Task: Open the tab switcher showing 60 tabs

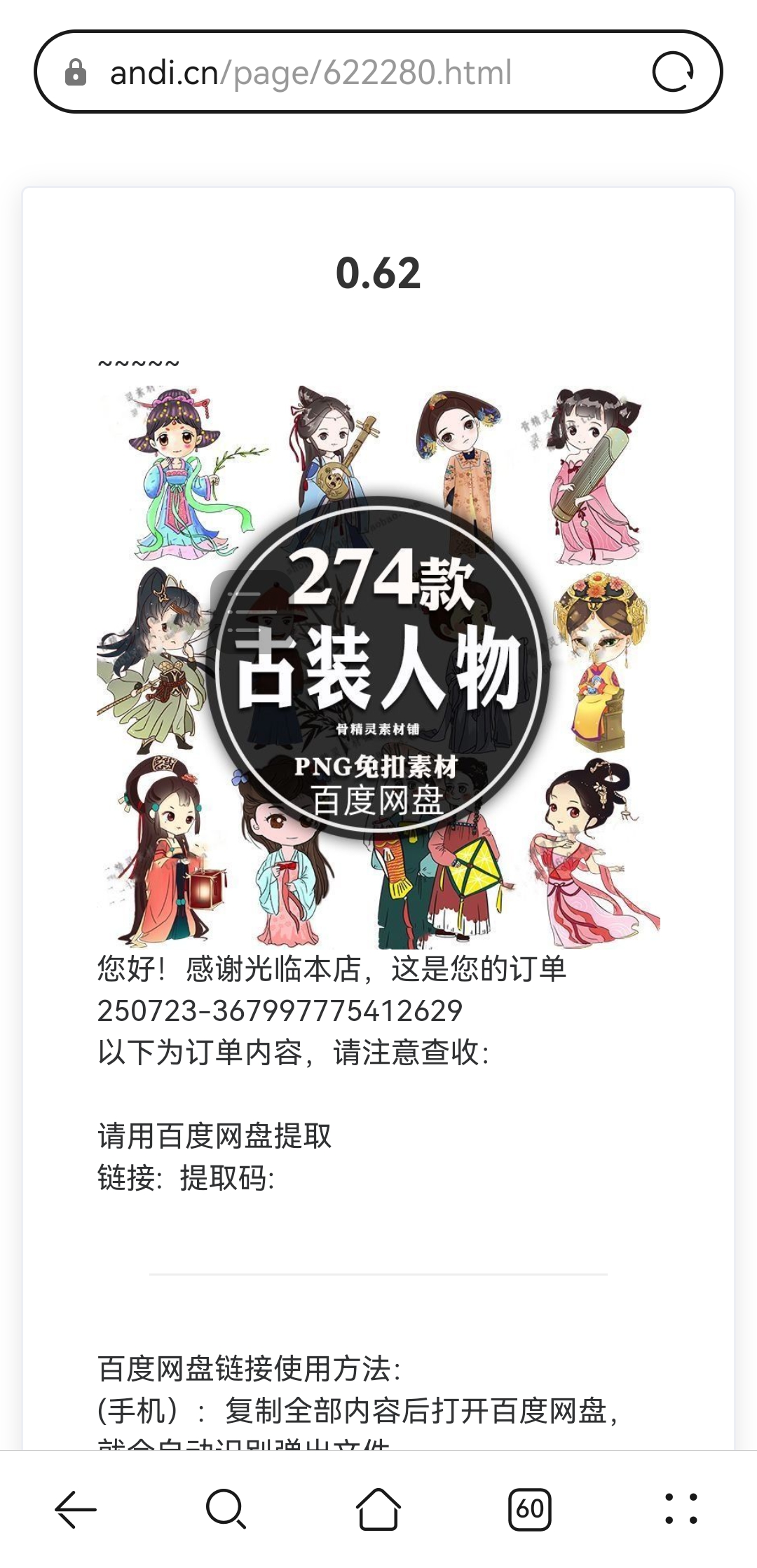Action: click(x=530, y=1508)
